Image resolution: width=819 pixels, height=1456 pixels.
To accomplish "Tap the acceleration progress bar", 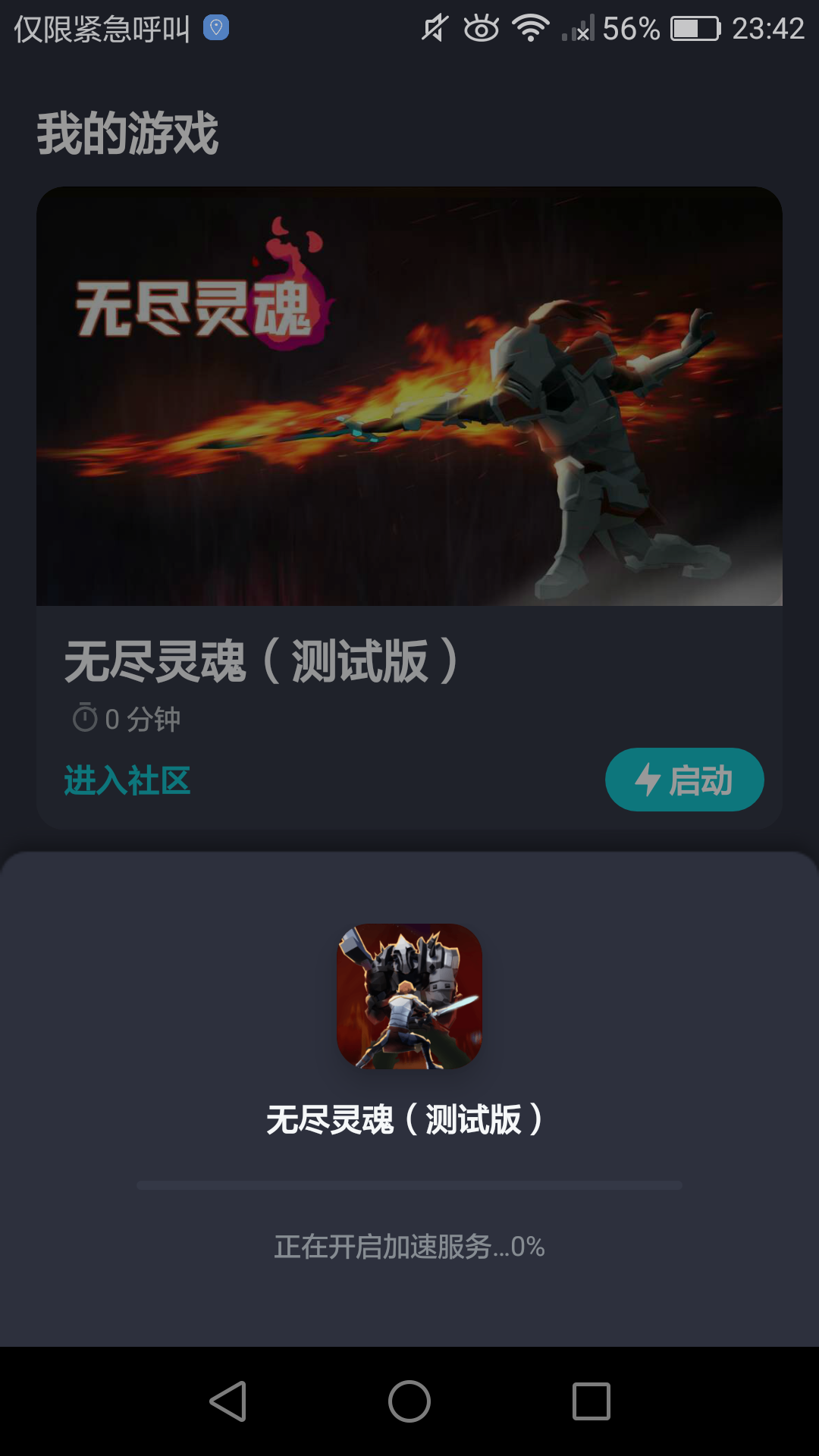I will 409,1183.
